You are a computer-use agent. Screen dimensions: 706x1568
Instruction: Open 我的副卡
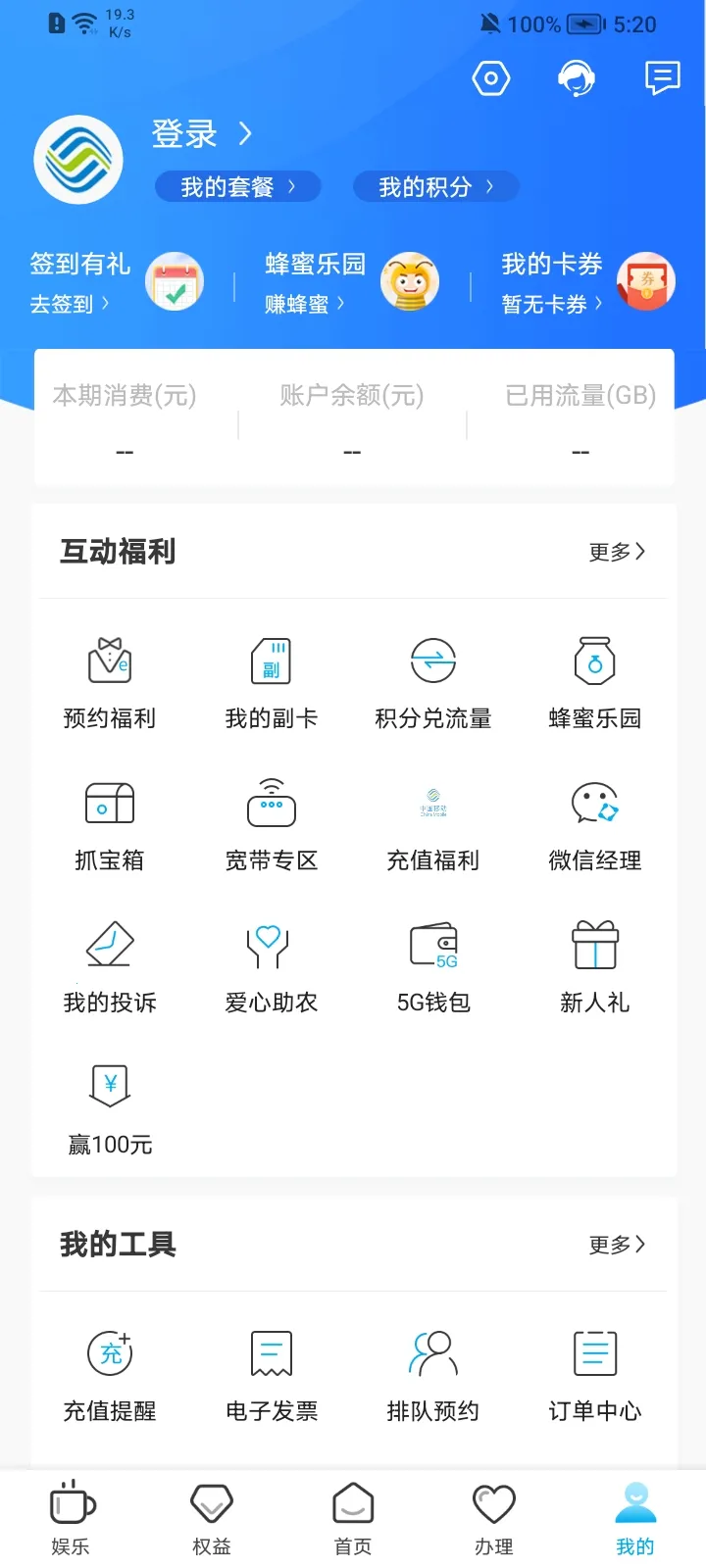[272, 681]
